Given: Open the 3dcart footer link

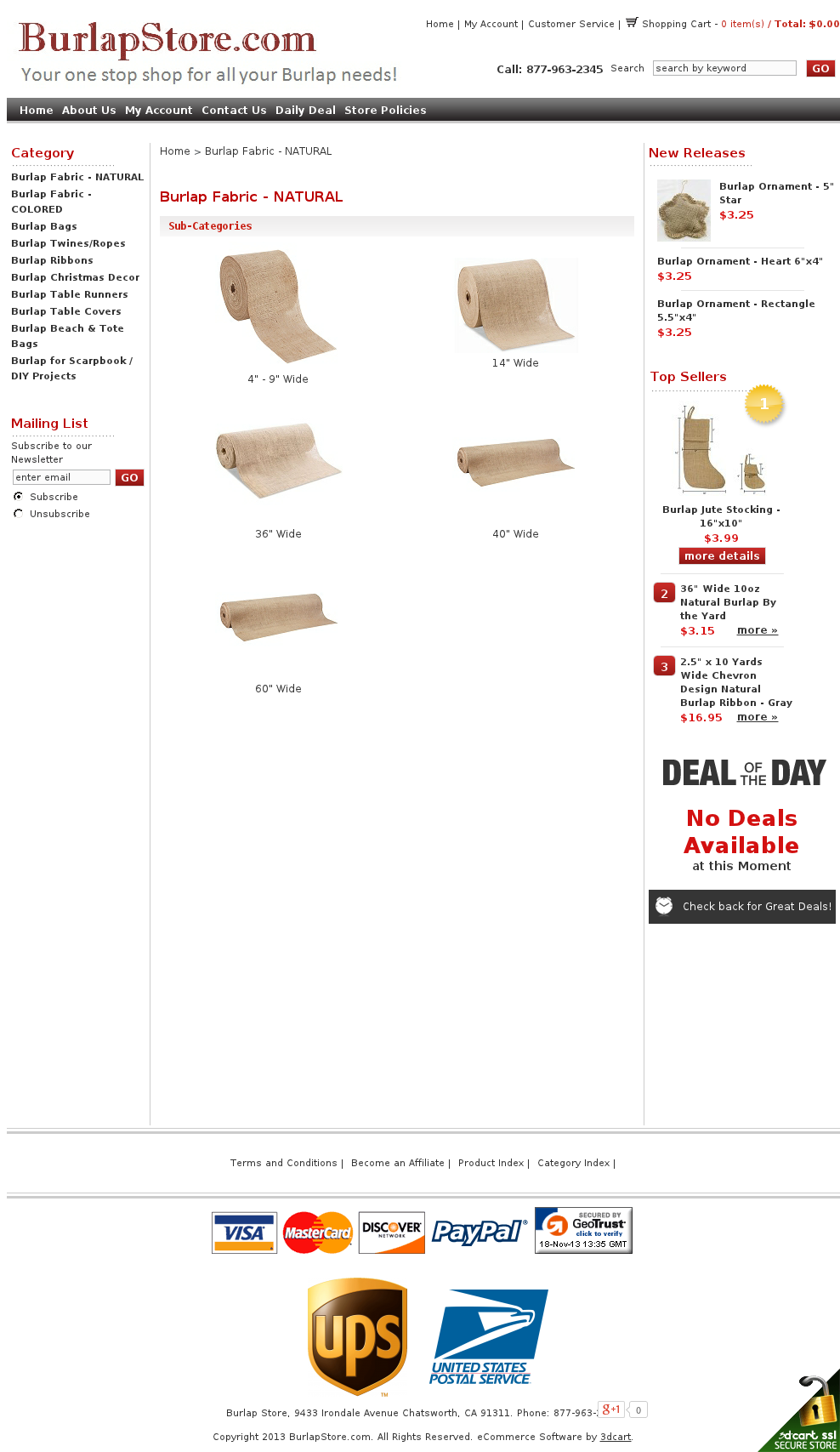Looking at the screenshot, I should (x=615, y=1437).
